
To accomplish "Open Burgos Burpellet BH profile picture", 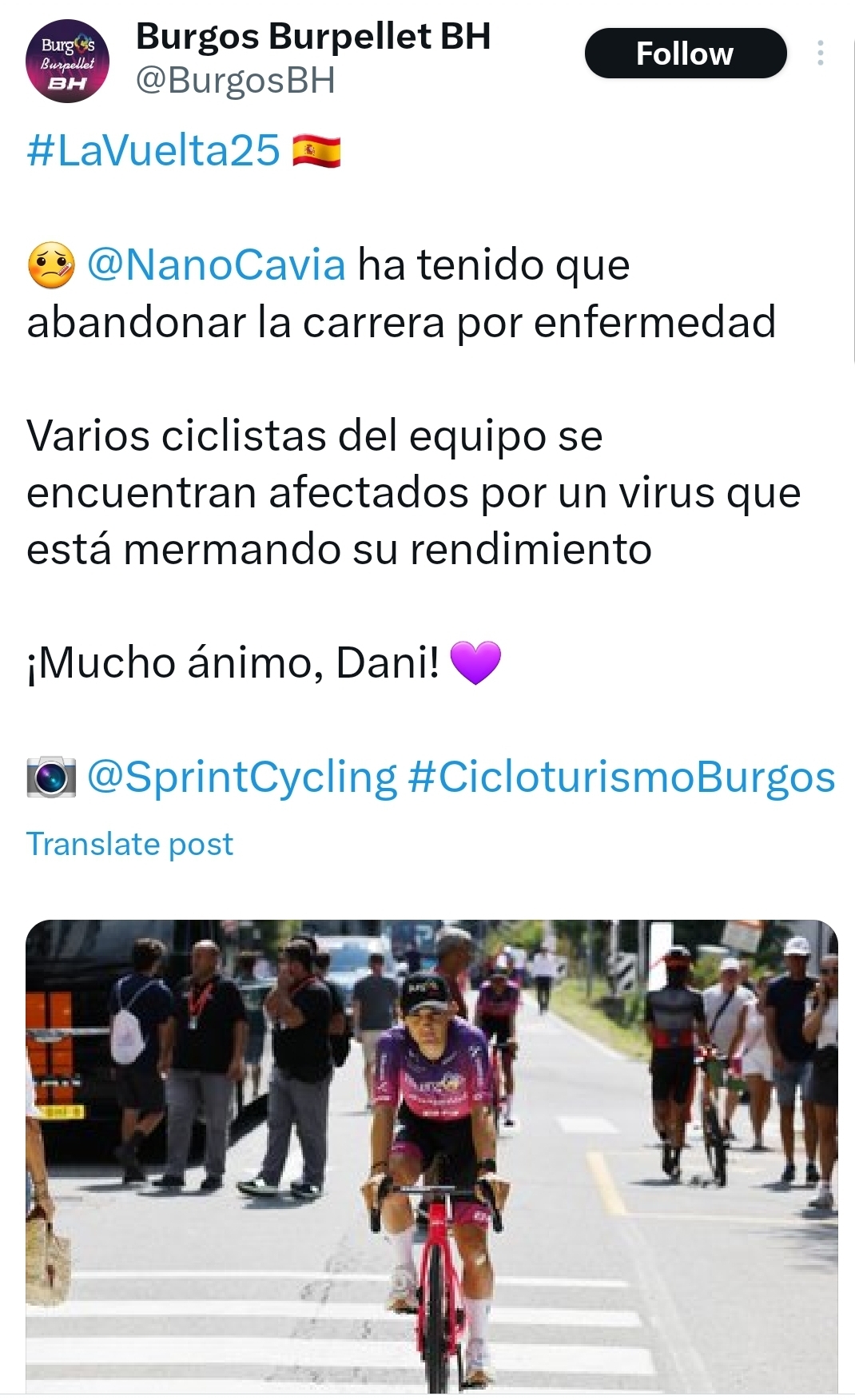I will (67, 61).
